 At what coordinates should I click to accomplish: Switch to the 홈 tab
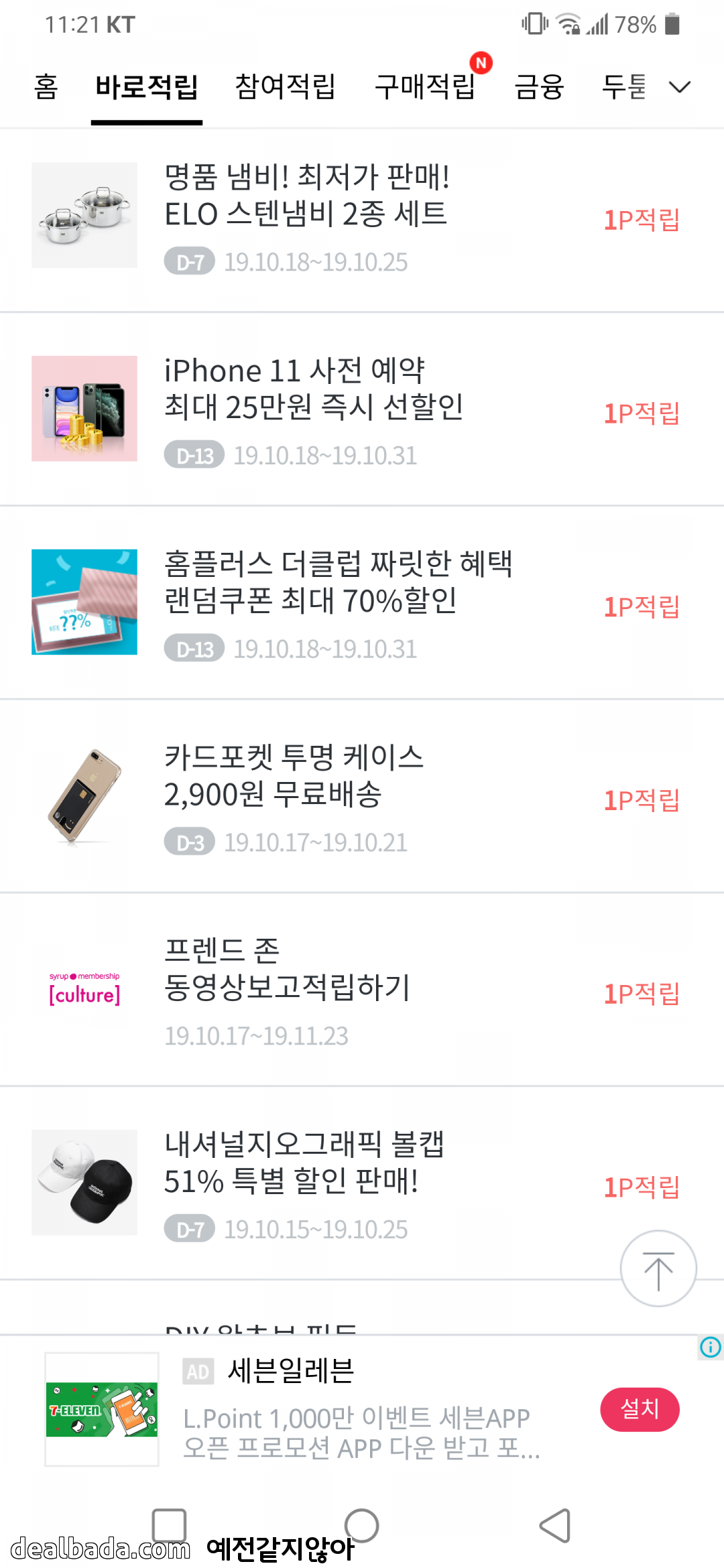coord(46,87)
